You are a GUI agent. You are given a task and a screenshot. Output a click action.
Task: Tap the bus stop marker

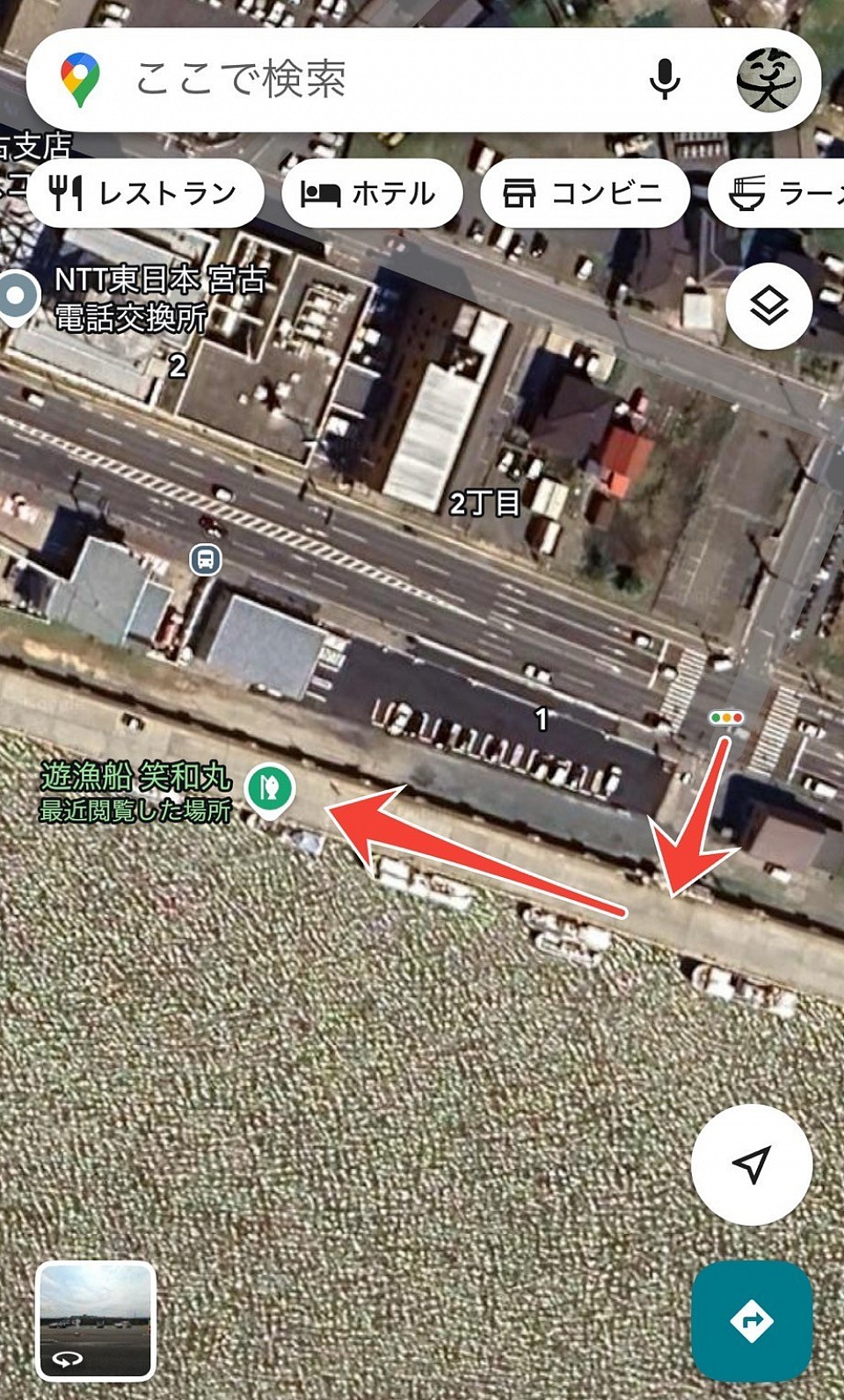coord(206,559)
